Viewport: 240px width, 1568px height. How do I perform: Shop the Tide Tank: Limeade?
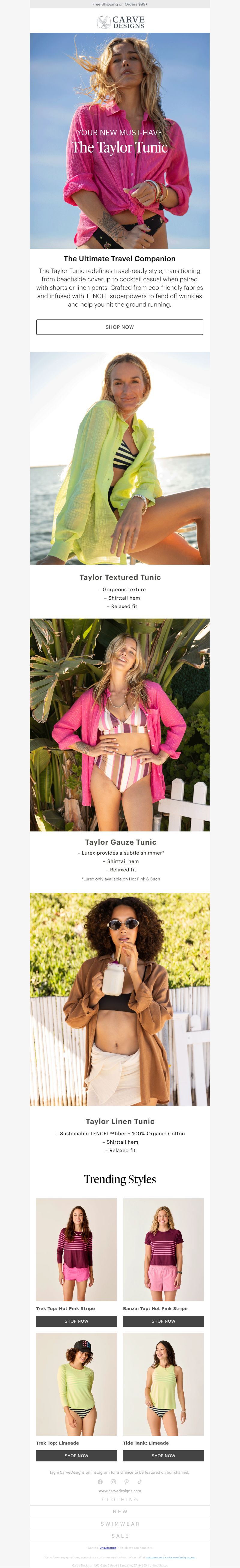click(x=163, y=1455)
